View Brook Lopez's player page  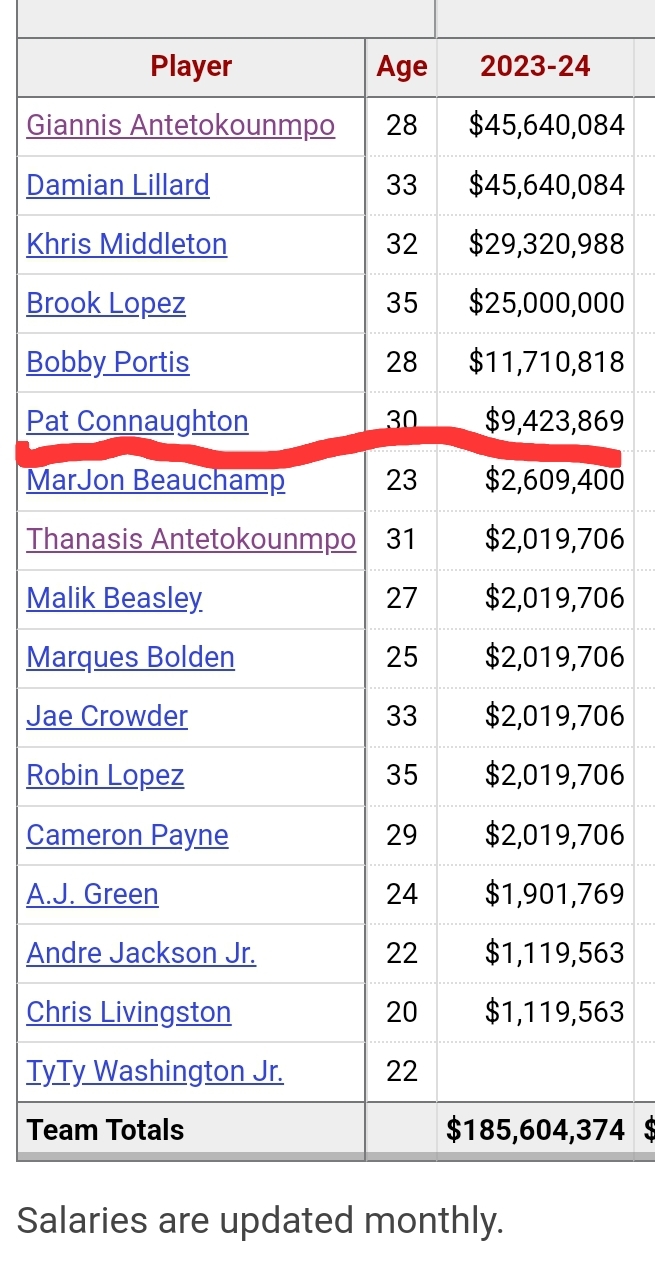[106, 303]
